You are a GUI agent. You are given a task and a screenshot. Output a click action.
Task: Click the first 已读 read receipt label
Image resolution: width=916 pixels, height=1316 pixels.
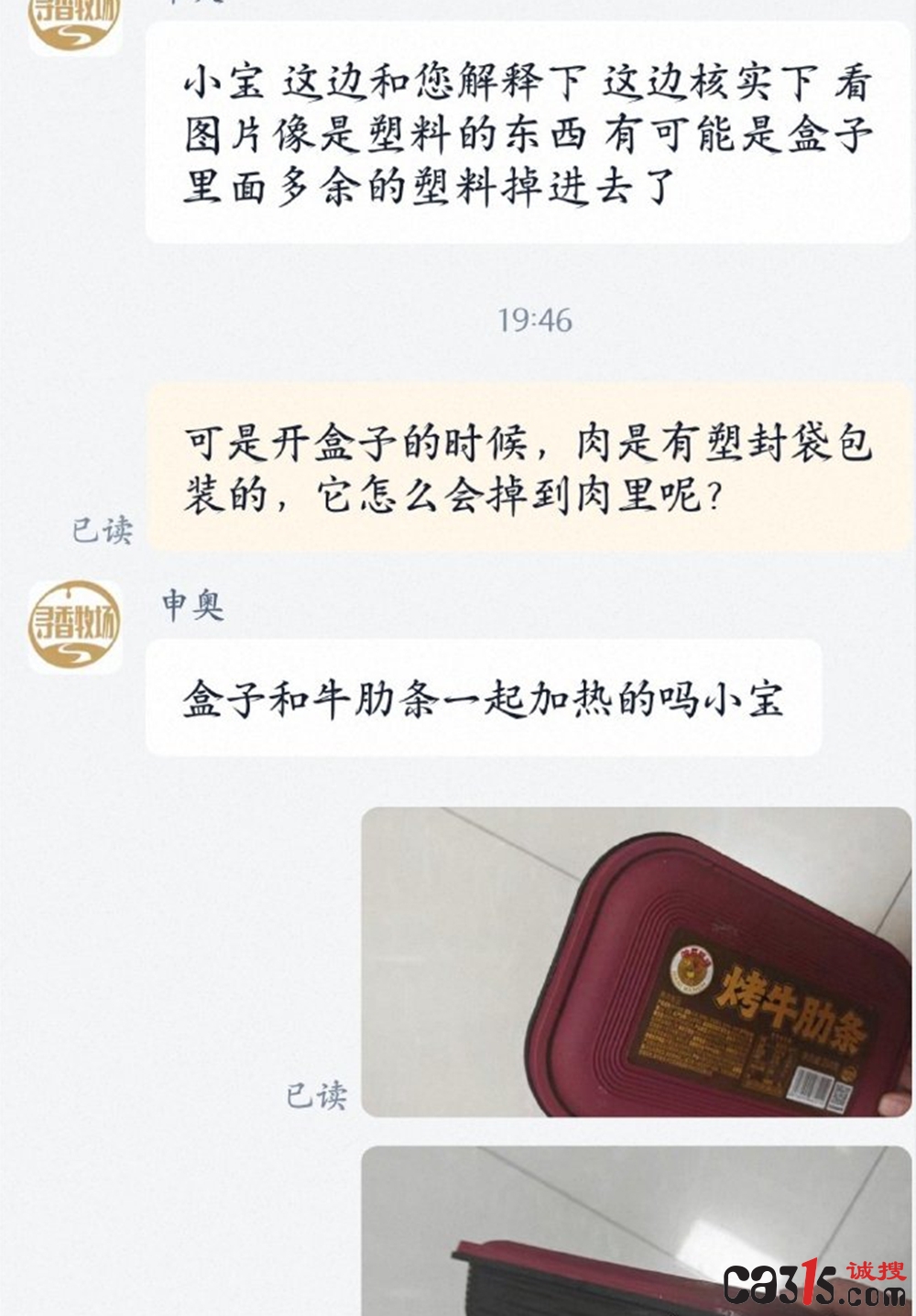(104, 530)
